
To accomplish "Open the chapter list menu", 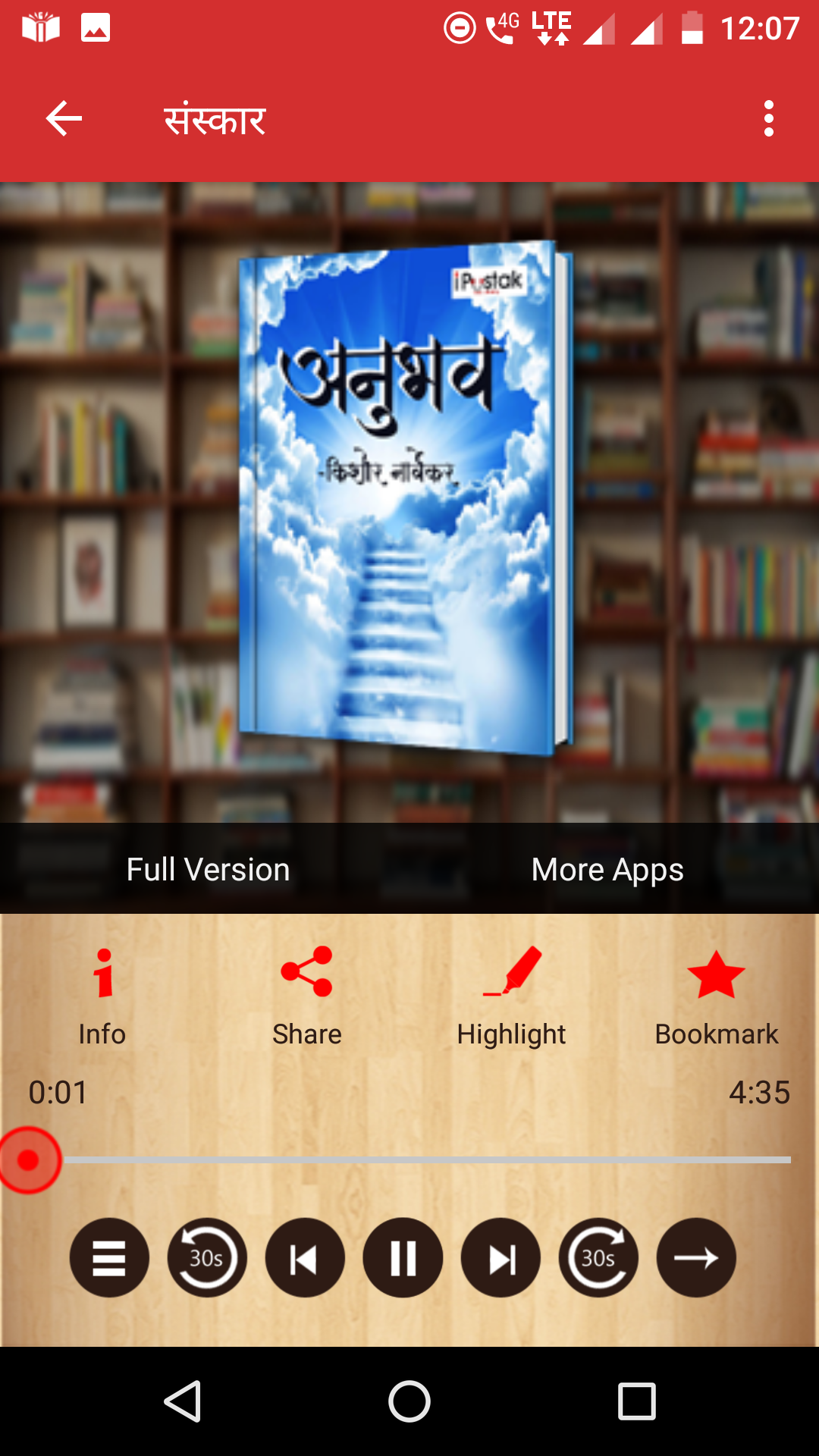I will click(x=109, y=1258).
